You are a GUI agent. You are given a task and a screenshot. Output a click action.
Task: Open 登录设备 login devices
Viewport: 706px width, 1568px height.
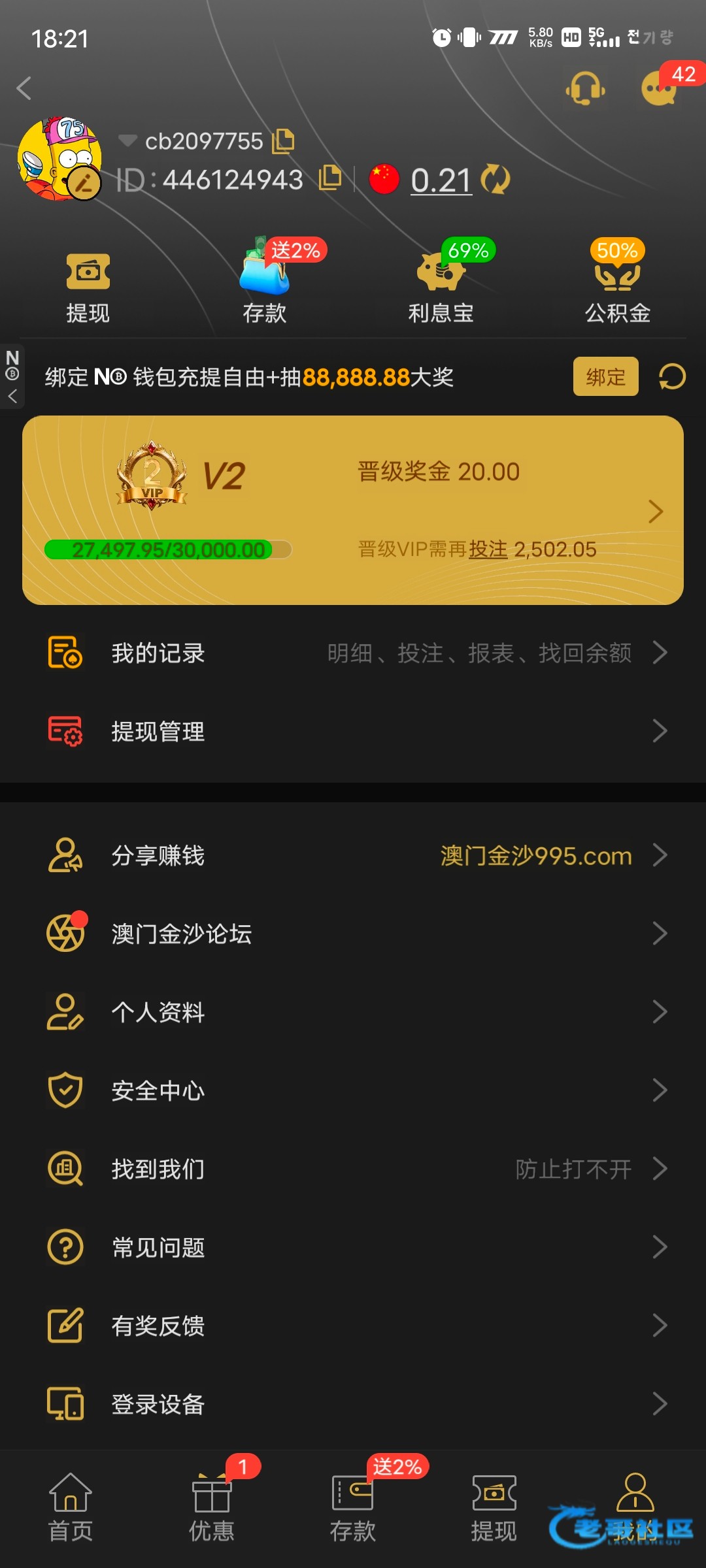click(353, 1404)
